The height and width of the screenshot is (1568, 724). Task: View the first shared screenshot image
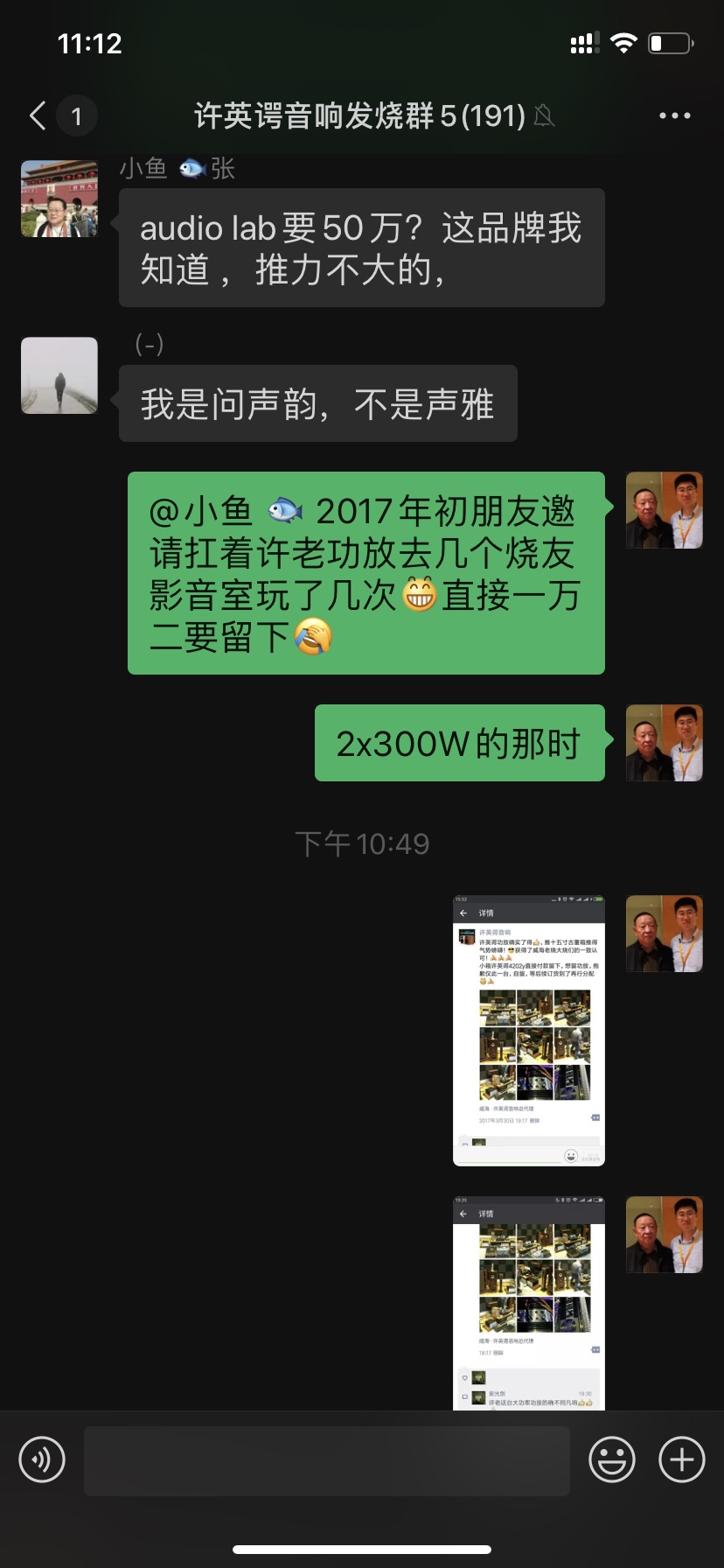(529, 1031)
